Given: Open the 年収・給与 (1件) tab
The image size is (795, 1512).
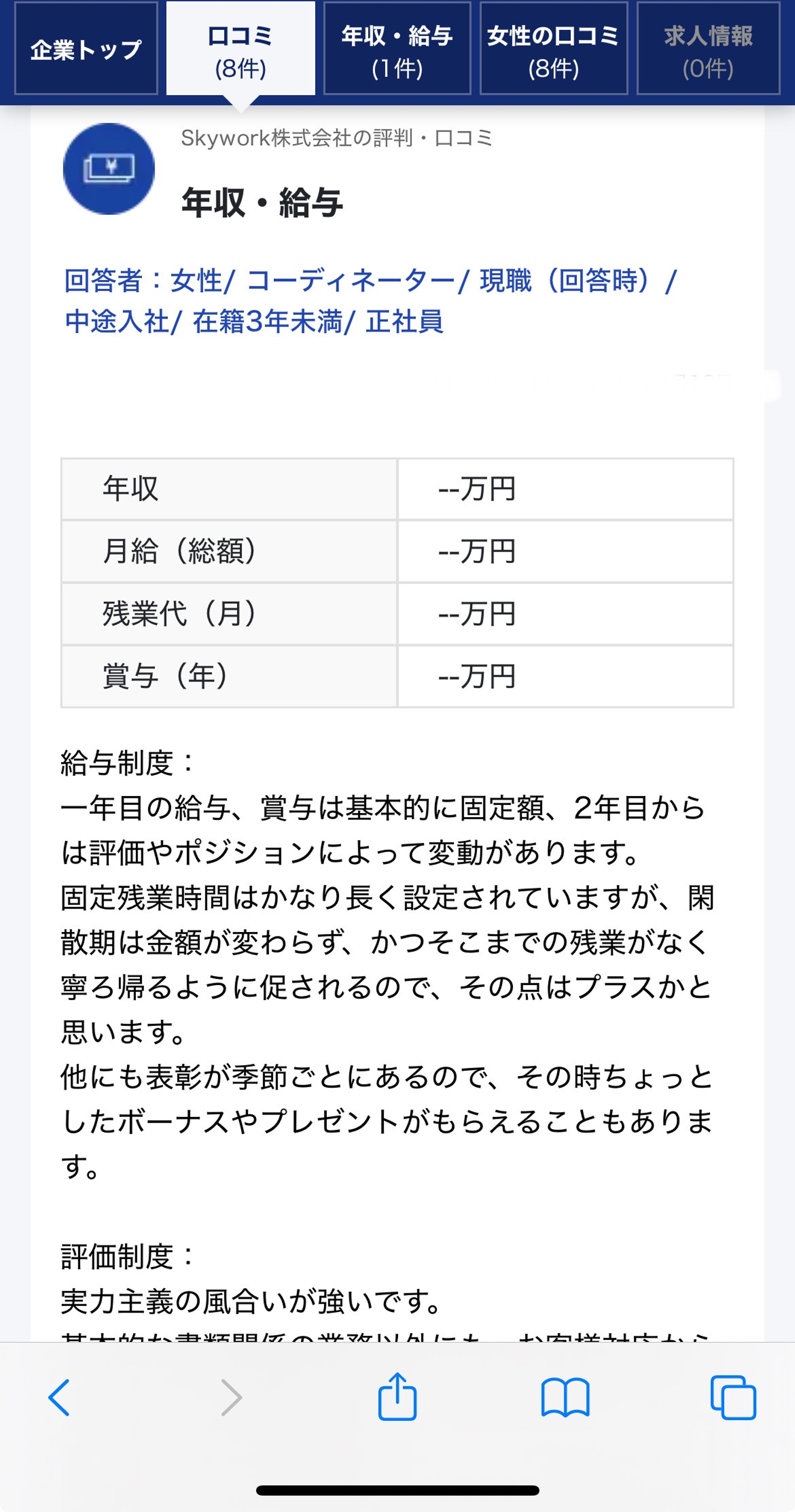Looking at the screenshot, I should (x=396, y=50).
